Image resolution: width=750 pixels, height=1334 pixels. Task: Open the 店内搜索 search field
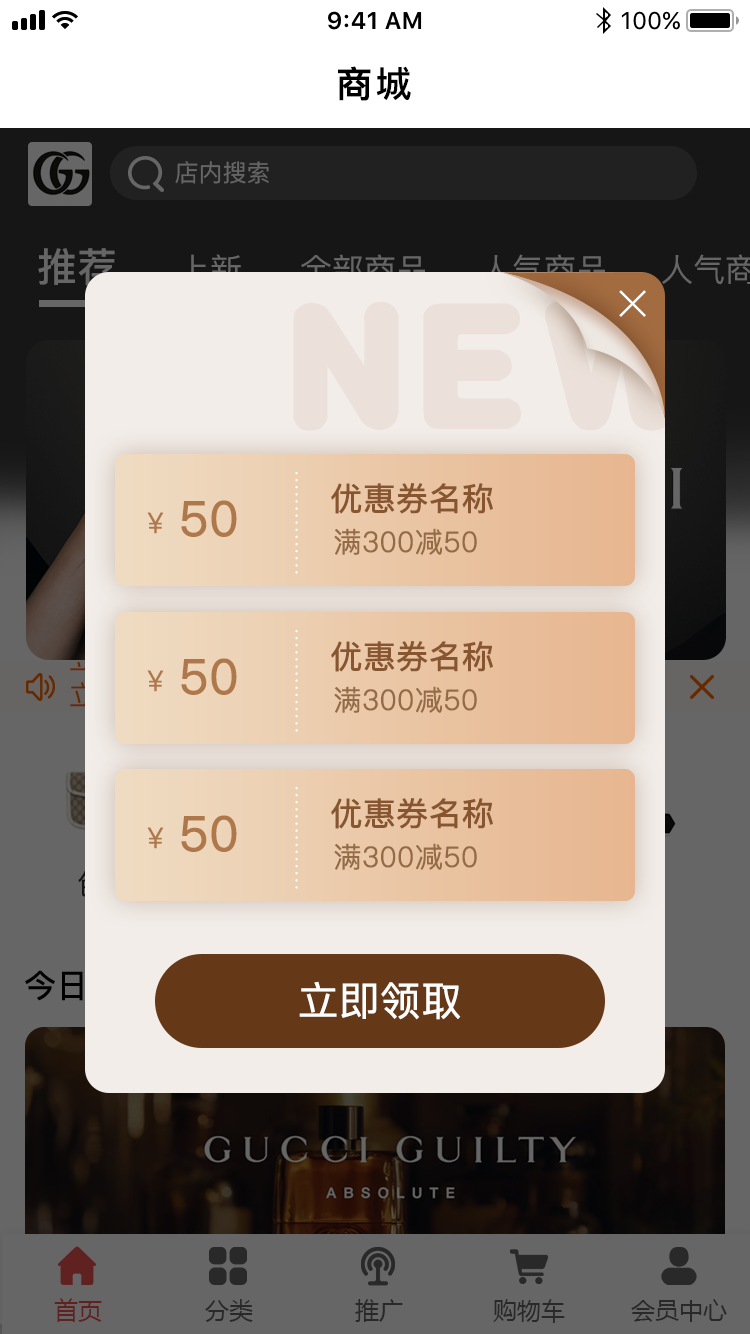(403, 173)
